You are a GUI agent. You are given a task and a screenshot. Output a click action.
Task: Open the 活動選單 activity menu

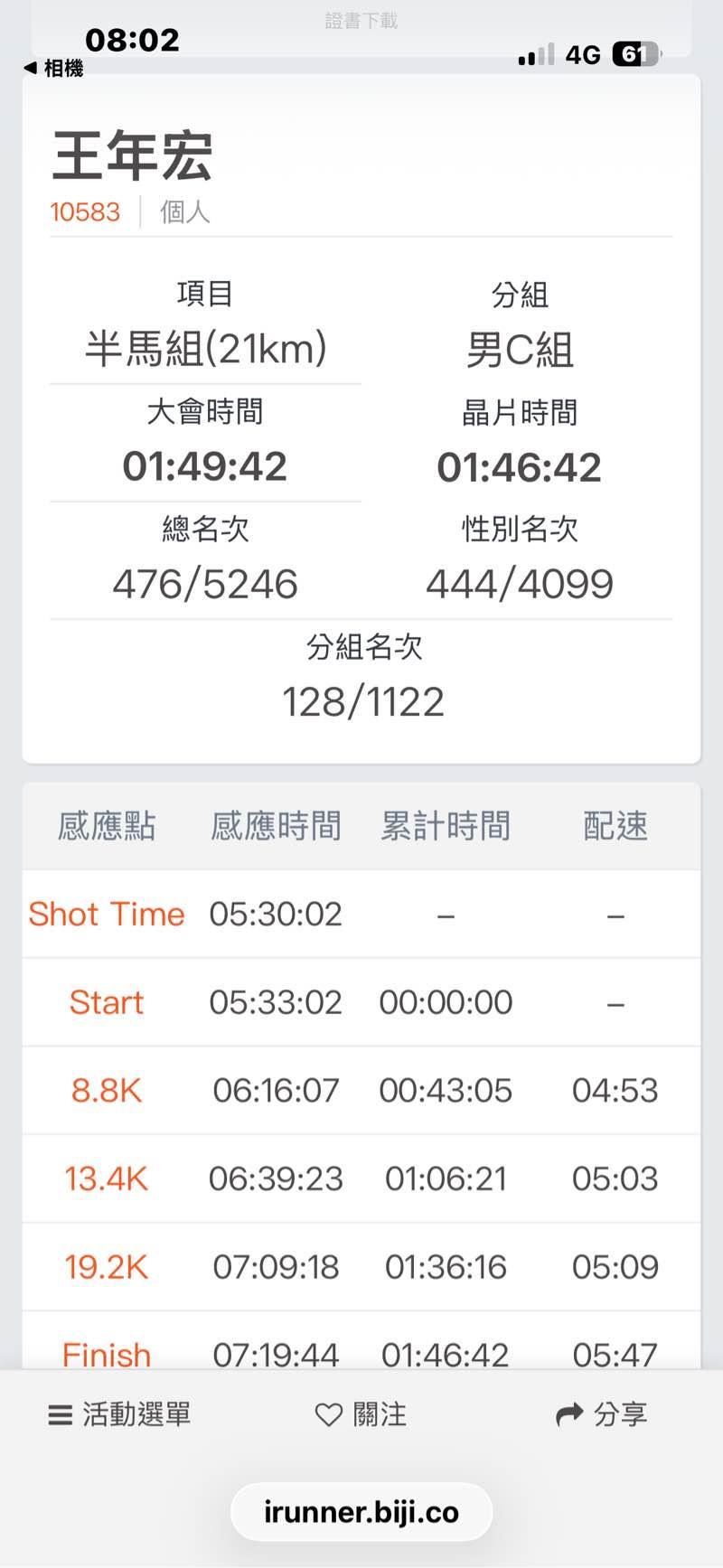pos(119,1414)
